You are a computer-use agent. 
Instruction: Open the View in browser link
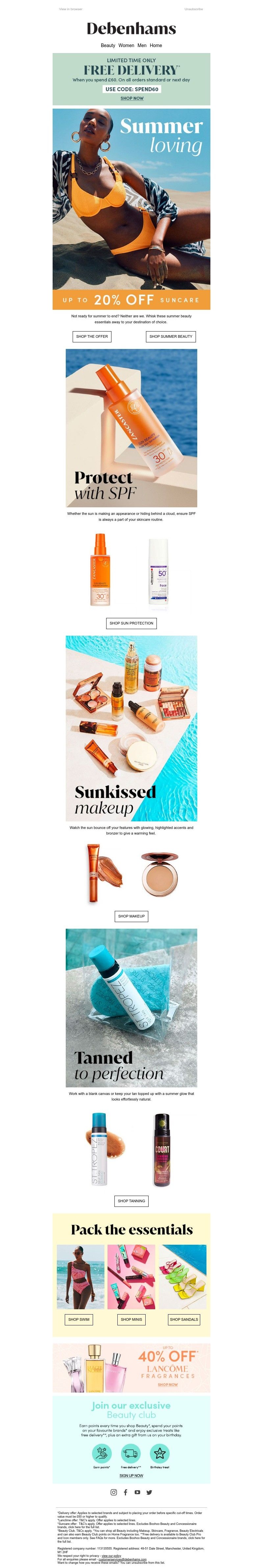[x=70, y=9]
